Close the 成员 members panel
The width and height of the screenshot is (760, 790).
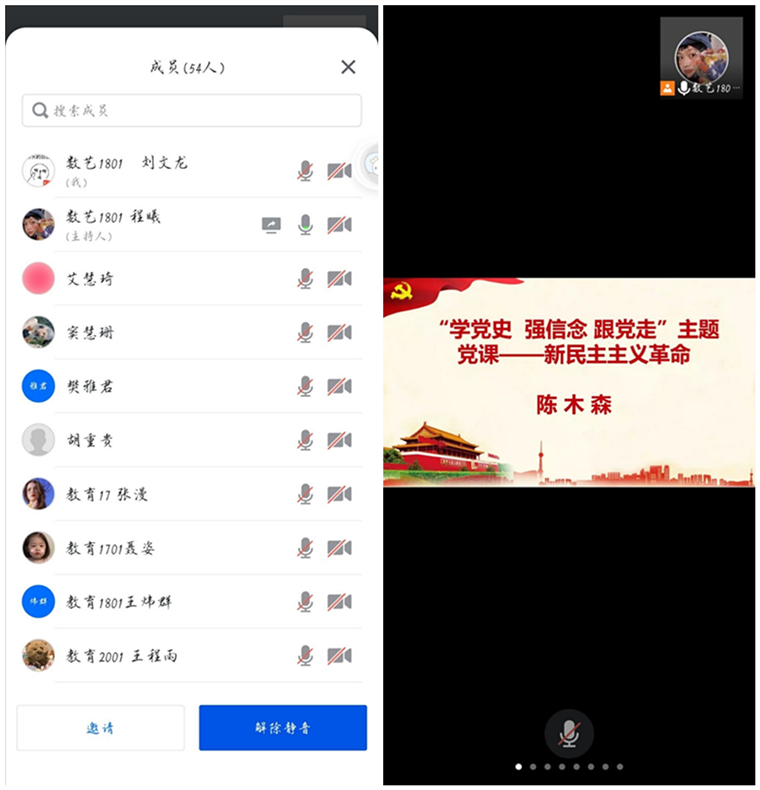tap(348, 67)
